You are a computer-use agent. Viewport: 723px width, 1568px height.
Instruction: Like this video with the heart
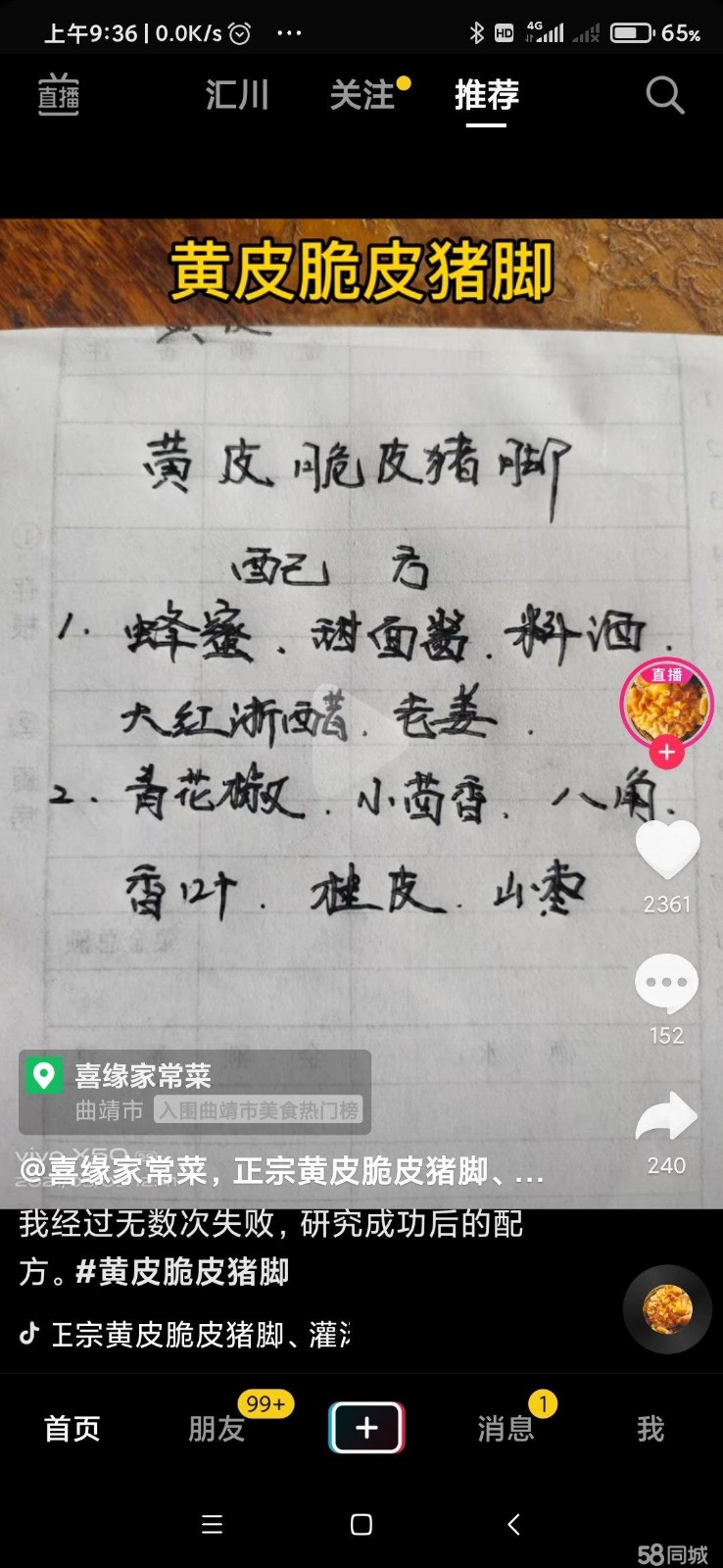(x=667, y=849)
